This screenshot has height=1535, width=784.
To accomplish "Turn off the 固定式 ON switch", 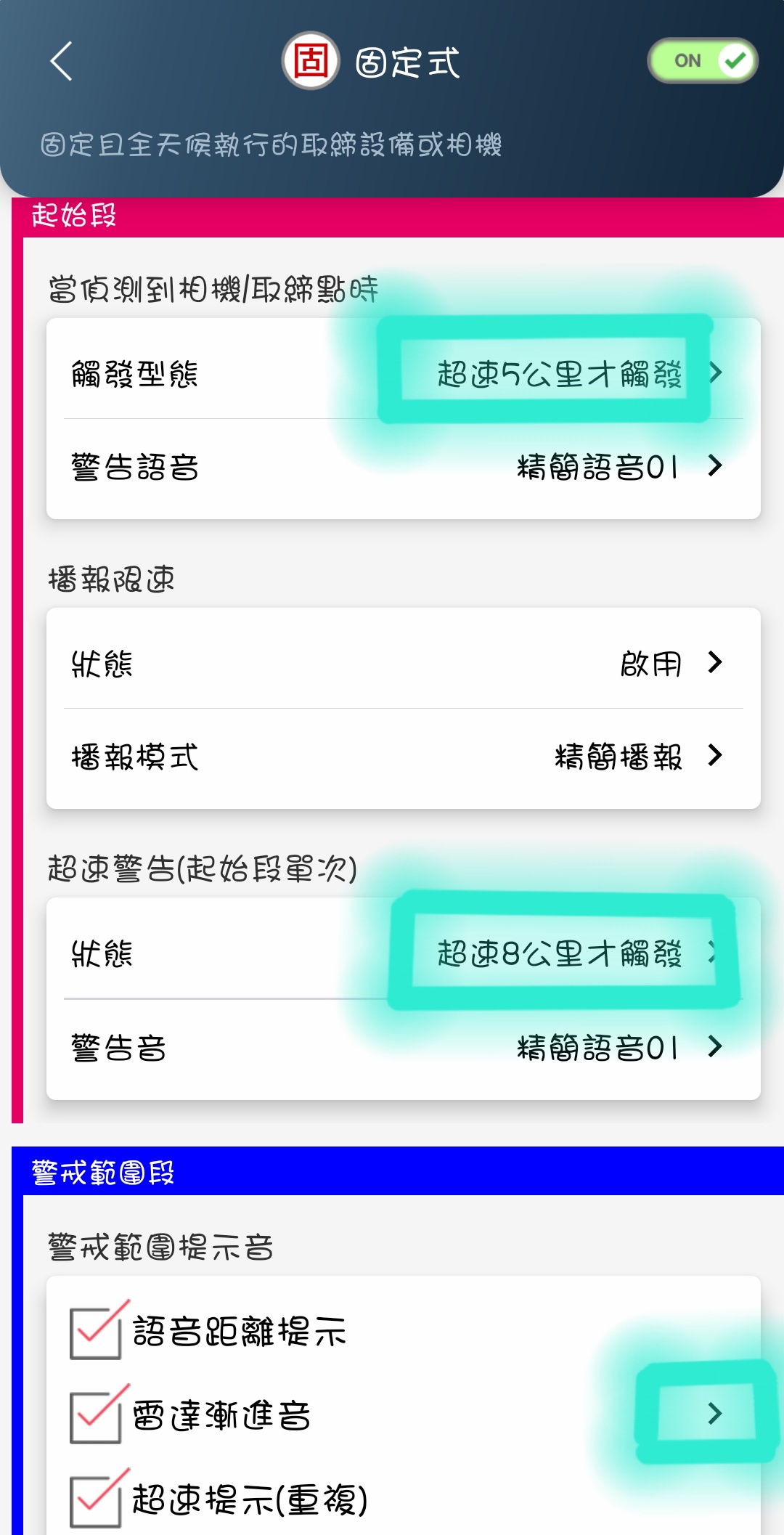I will click(x=702, y=60).
